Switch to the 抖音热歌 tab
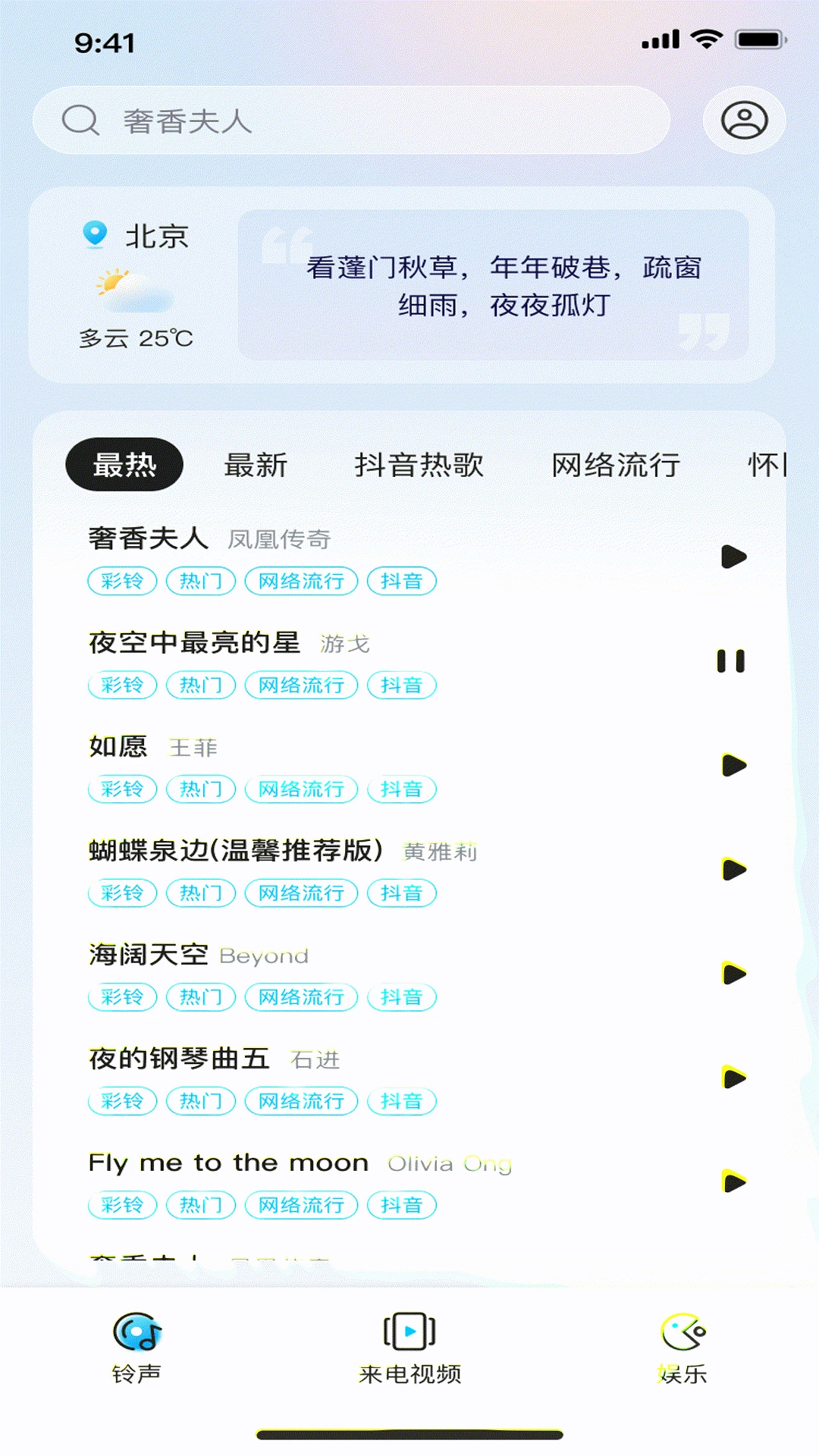This screenshot has width=819, height=1456. click(x=419, y=465)
